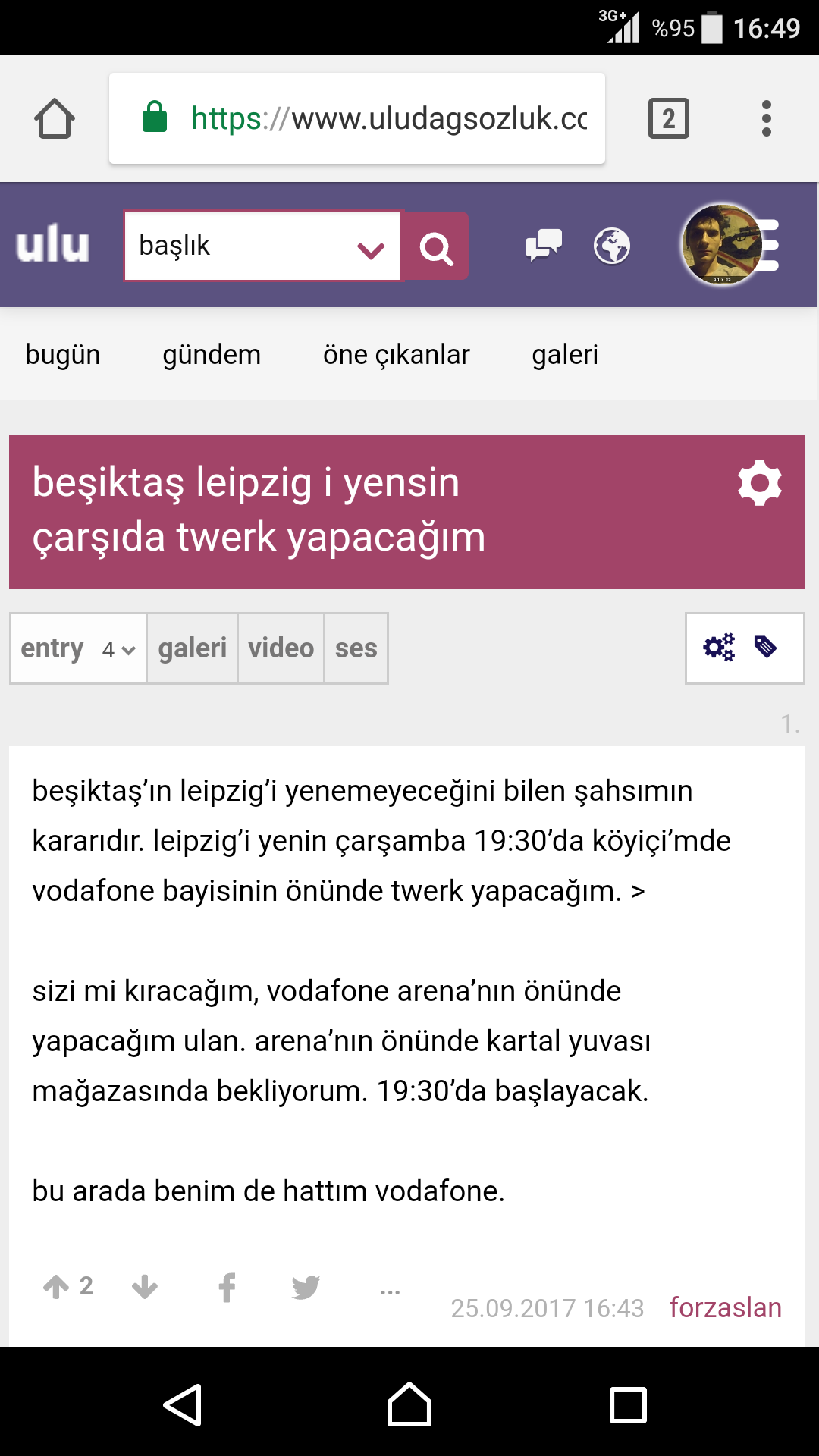819x1456 pixels.
Task: Open the messages chat icon
Action: pos(544,246)
